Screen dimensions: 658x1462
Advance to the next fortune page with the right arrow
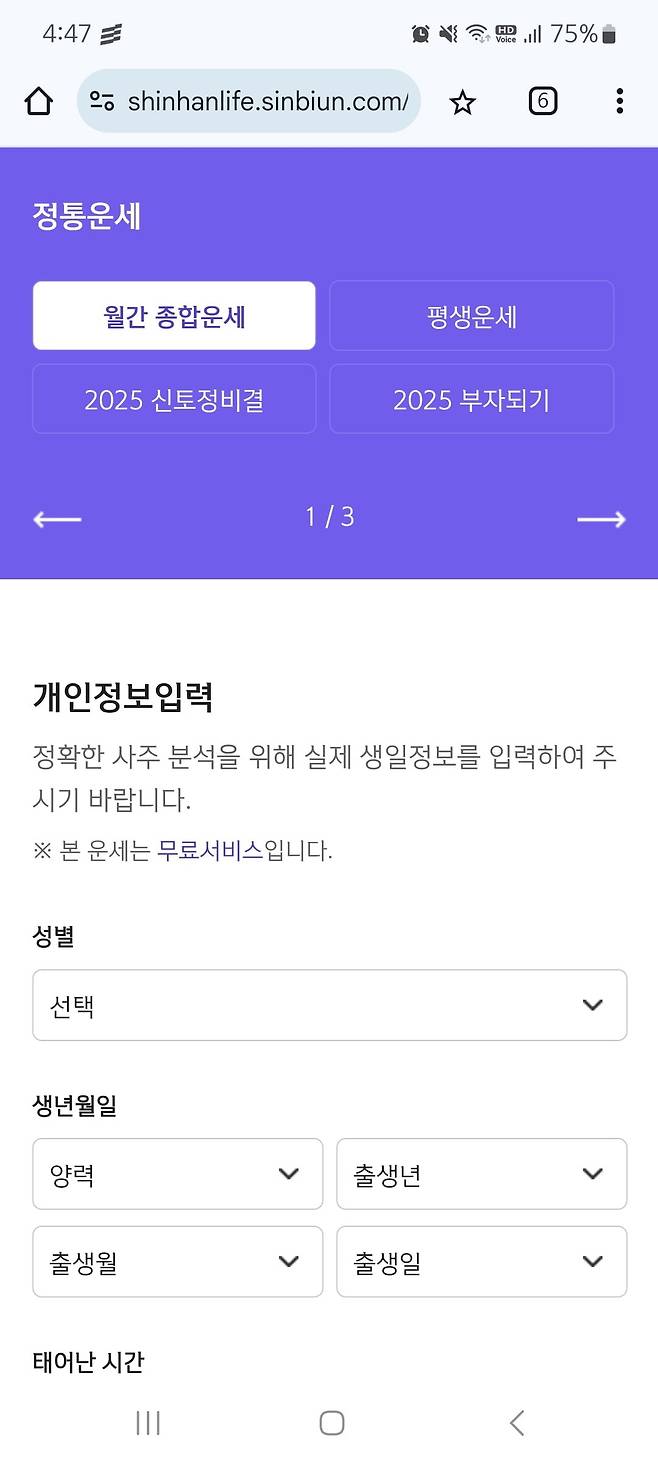pos(601,519)
